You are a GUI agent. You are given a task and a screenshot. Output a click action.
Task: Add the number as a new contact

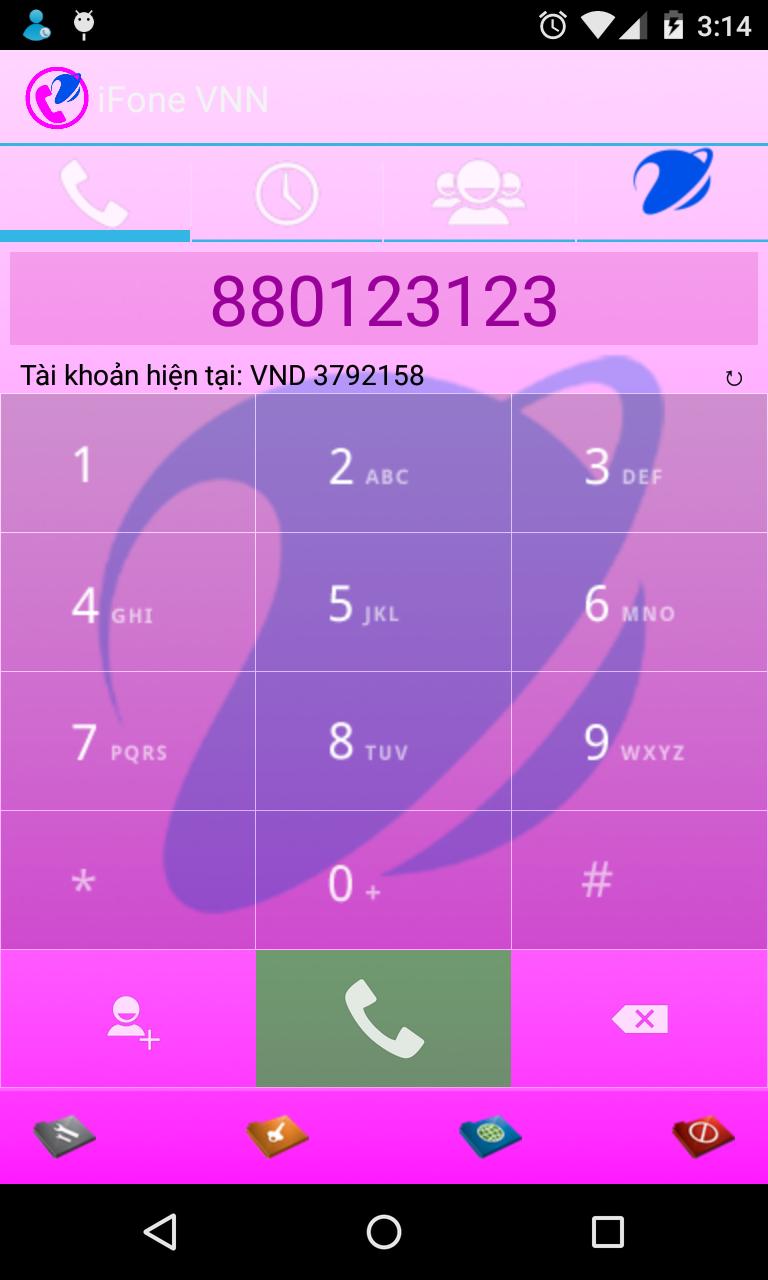pyautogui.click(x=130, y=1020)
